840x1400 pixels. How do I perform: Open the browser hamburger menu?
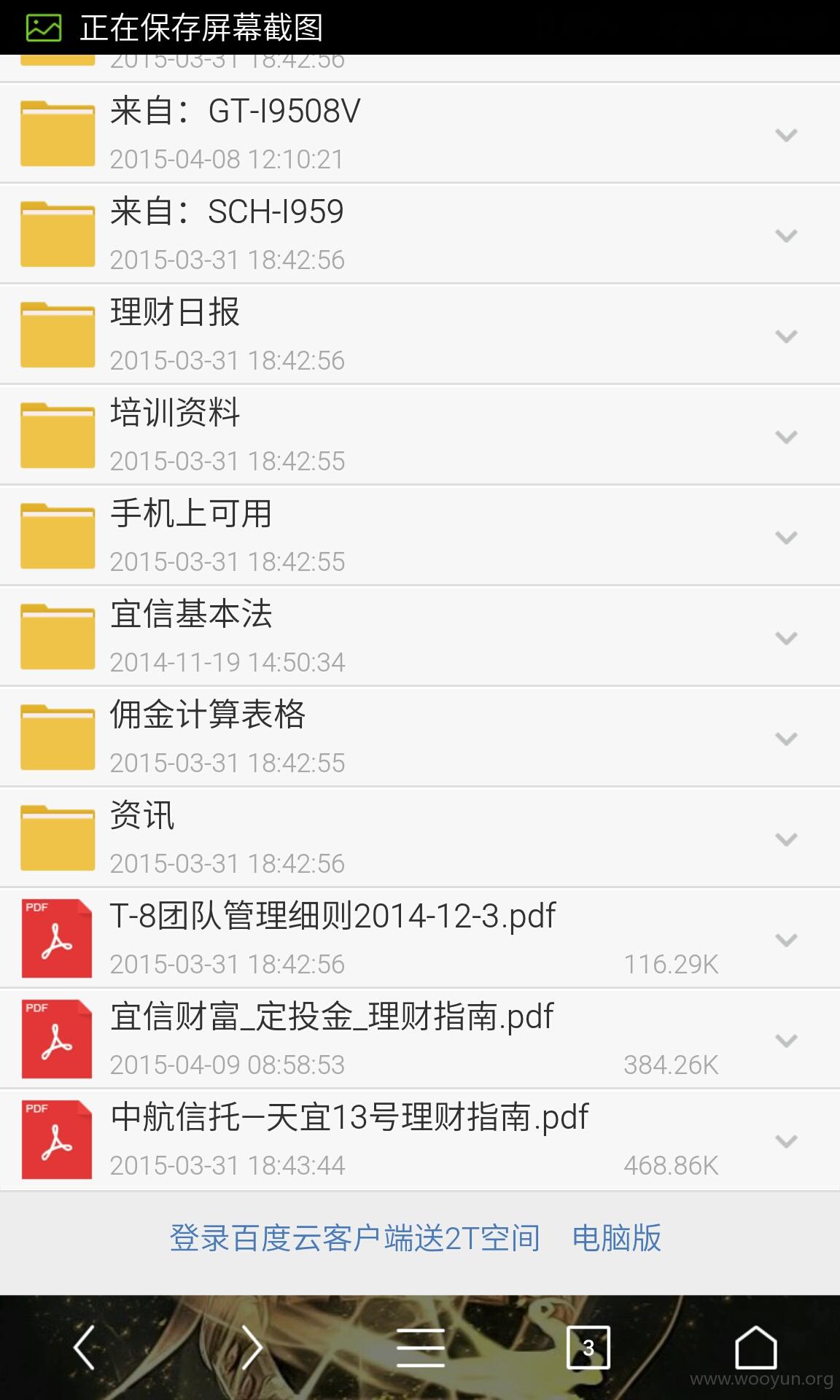(x=421, y=1347)
